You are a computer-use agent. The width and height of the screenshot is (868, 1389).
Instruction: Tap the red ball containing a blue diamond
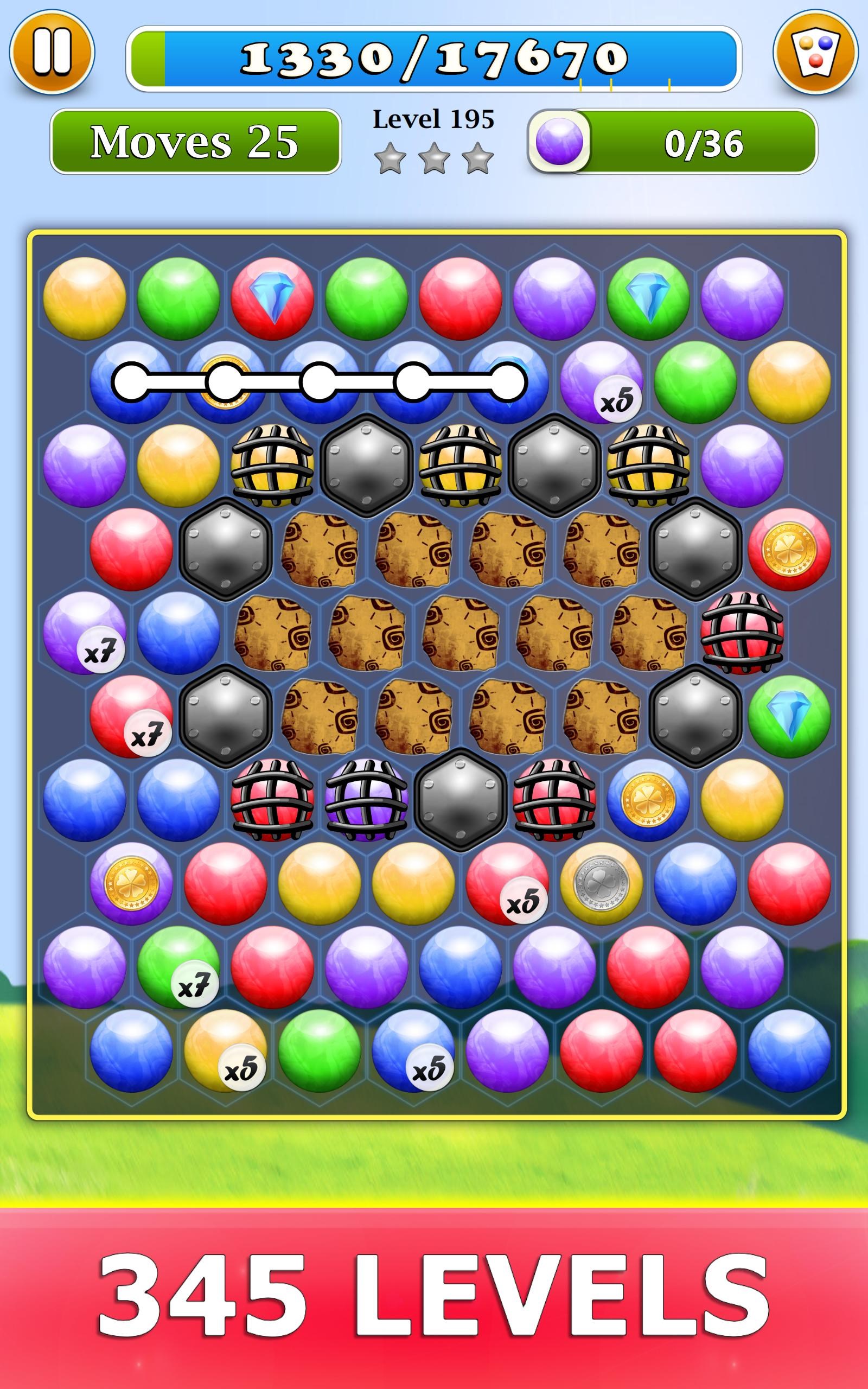pyautogui.click(x=273, y=298)
